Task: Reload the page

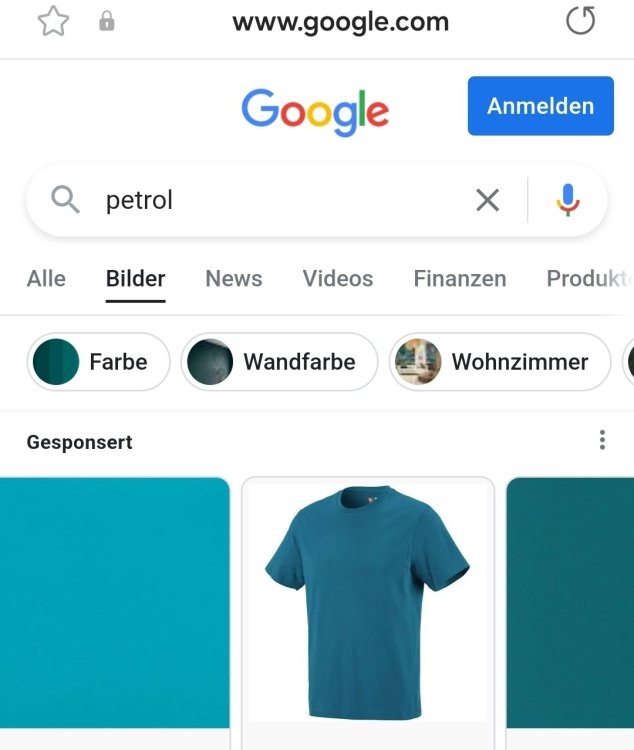Action: 580,21
